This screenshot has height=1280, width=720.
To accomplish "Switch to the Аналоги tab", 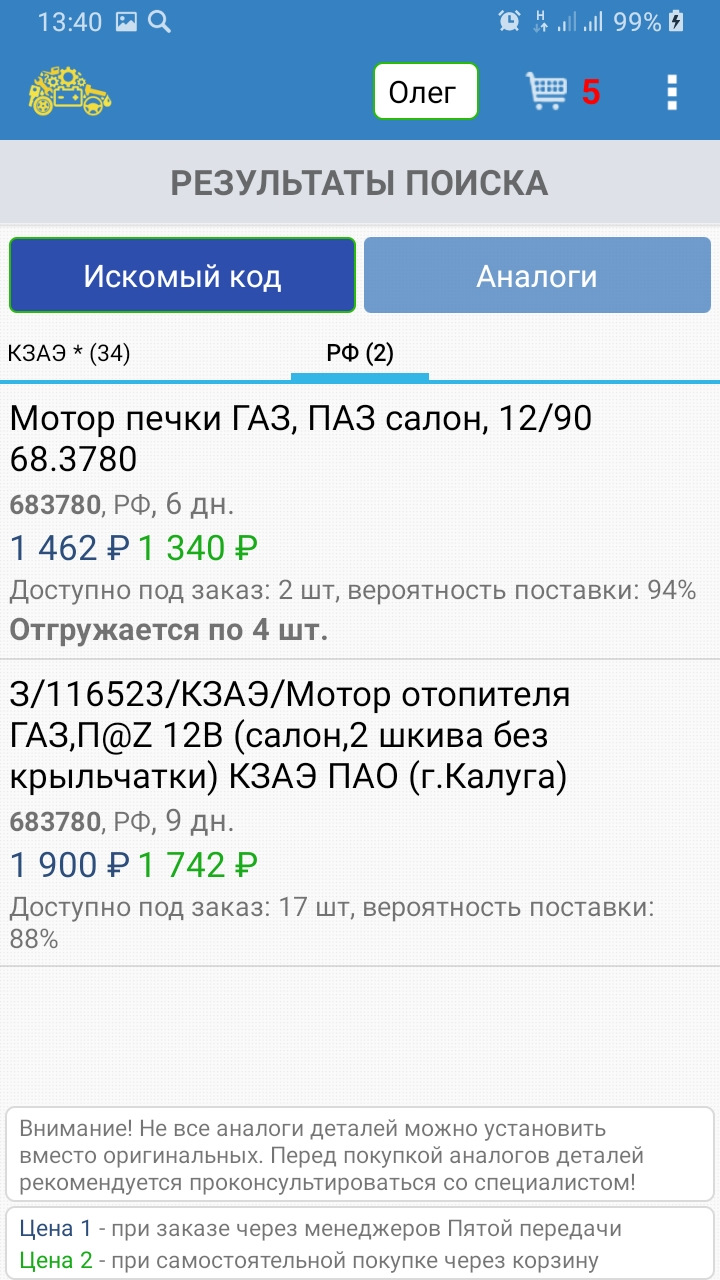I will (x=537, y=276).
